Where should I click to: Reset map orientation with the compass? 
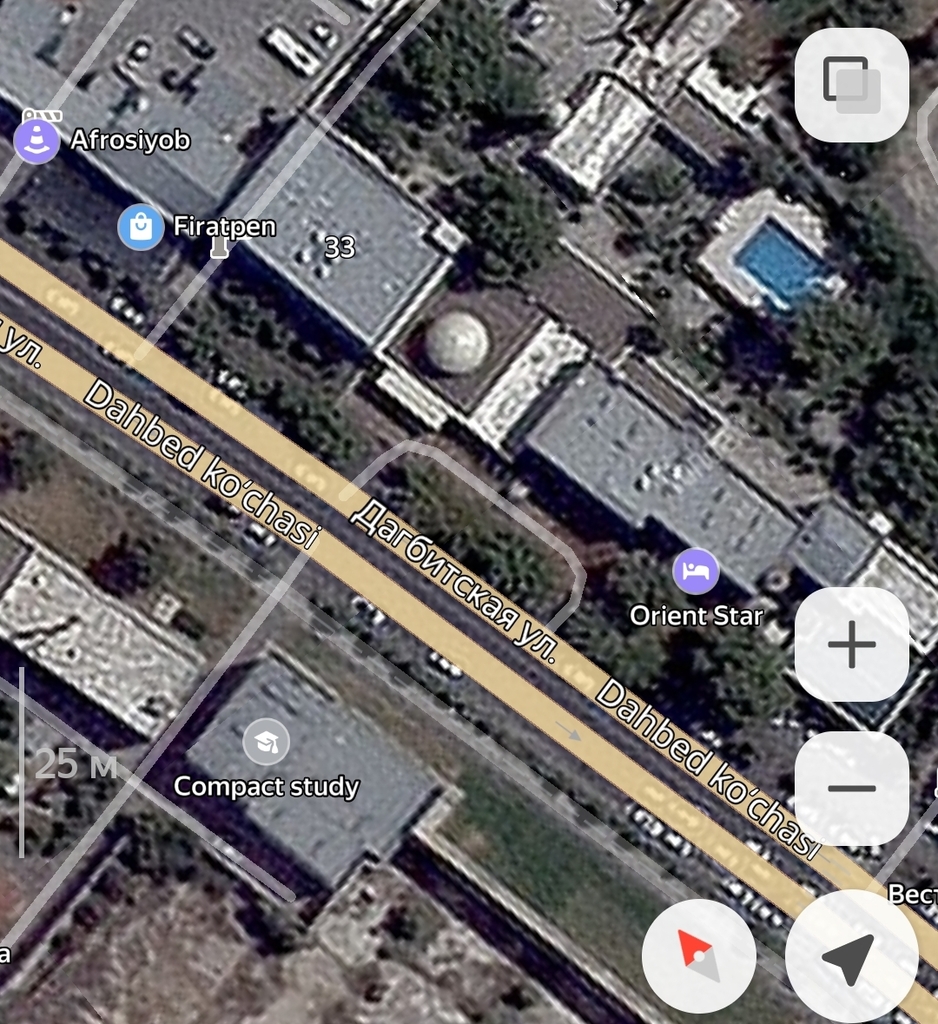pos(698,955)
